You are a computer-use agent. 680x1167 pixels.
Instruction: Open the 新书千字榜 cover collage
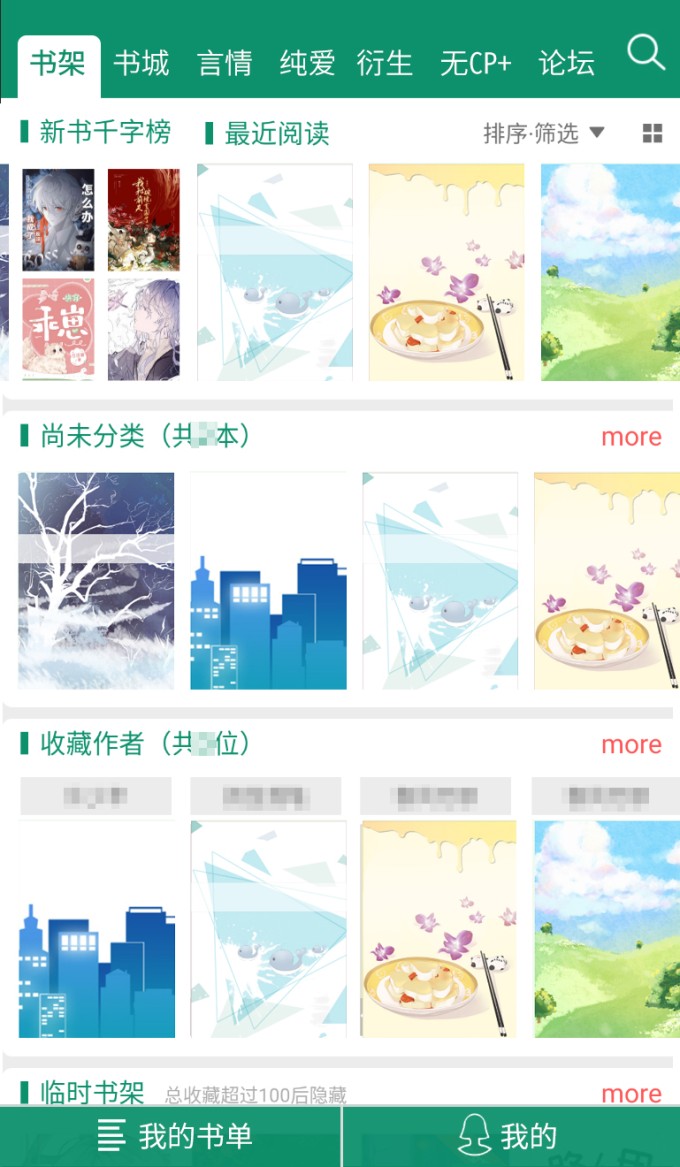coord(101,274)
